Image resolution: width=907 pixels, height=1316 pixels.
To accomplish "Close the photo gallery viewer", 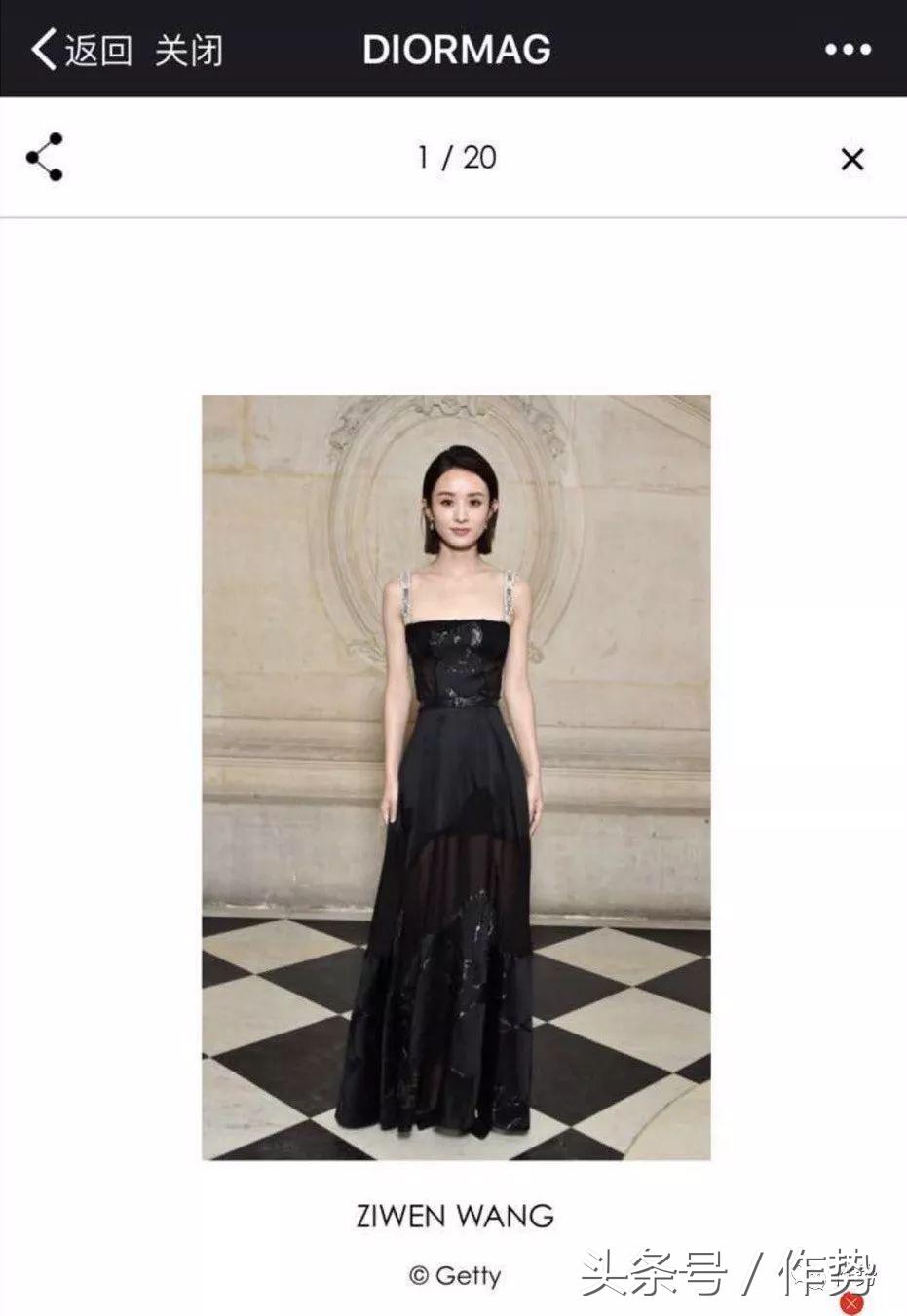I will click(x=851, y=159).
